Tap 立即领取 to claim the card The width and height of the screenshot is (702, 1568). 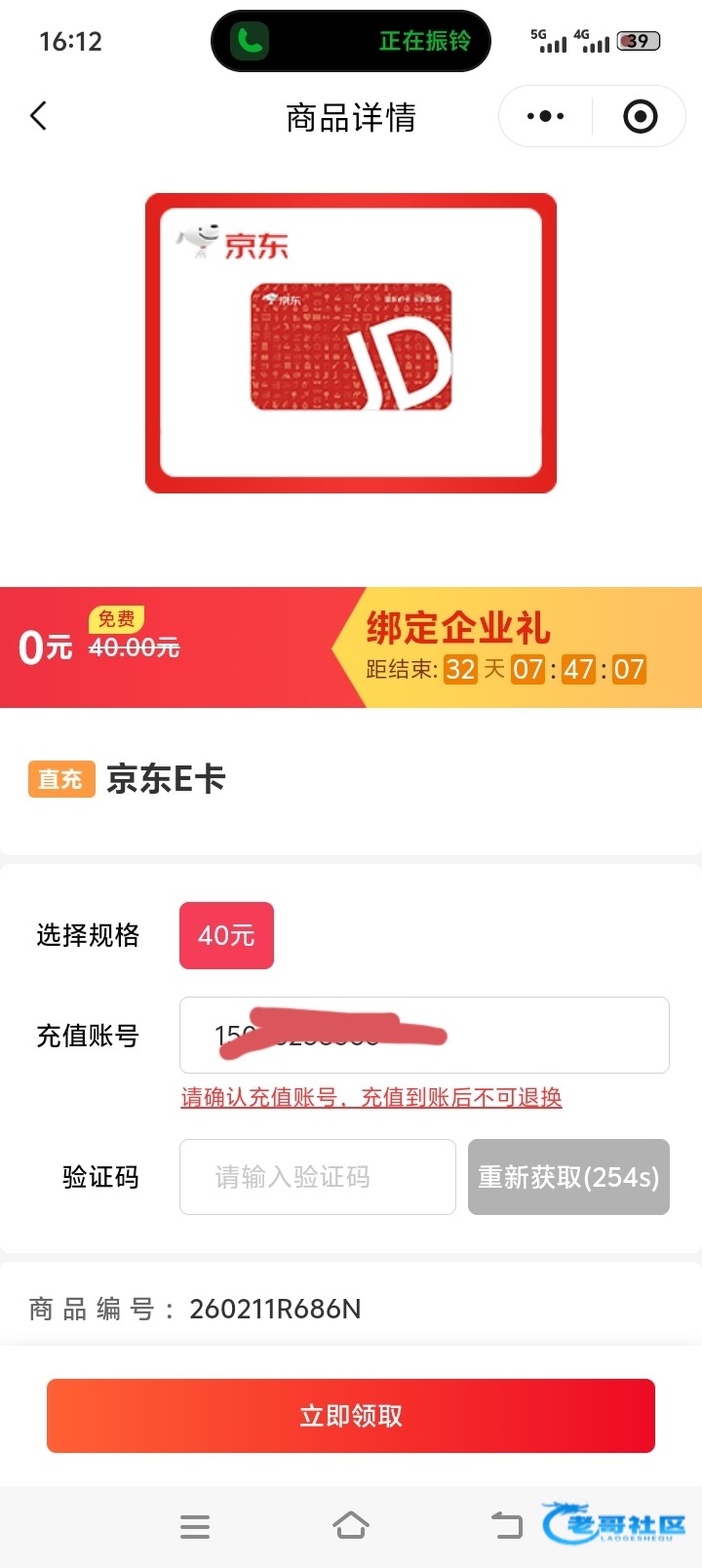351,1416
